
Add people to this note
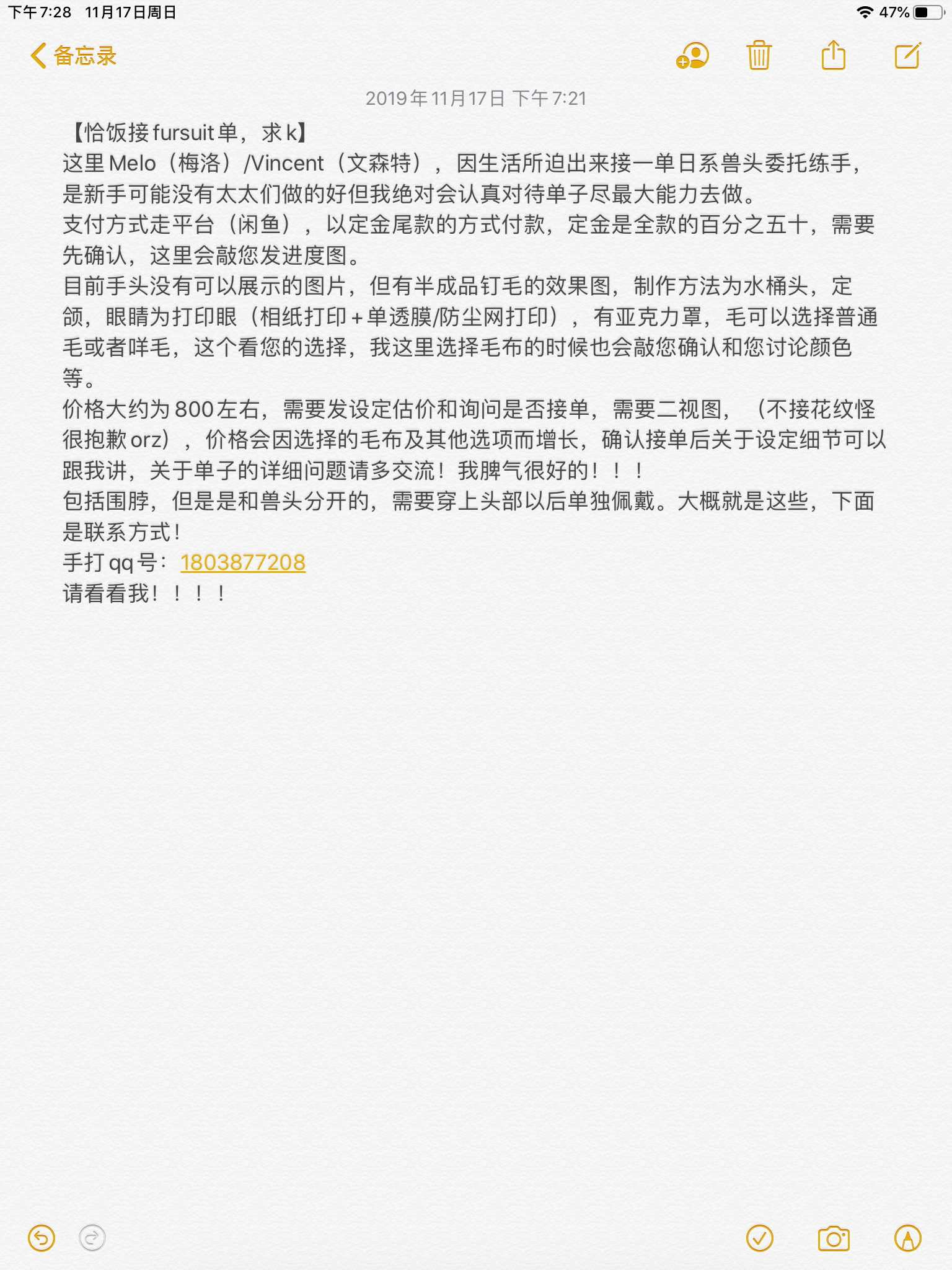tap(692, 56)
